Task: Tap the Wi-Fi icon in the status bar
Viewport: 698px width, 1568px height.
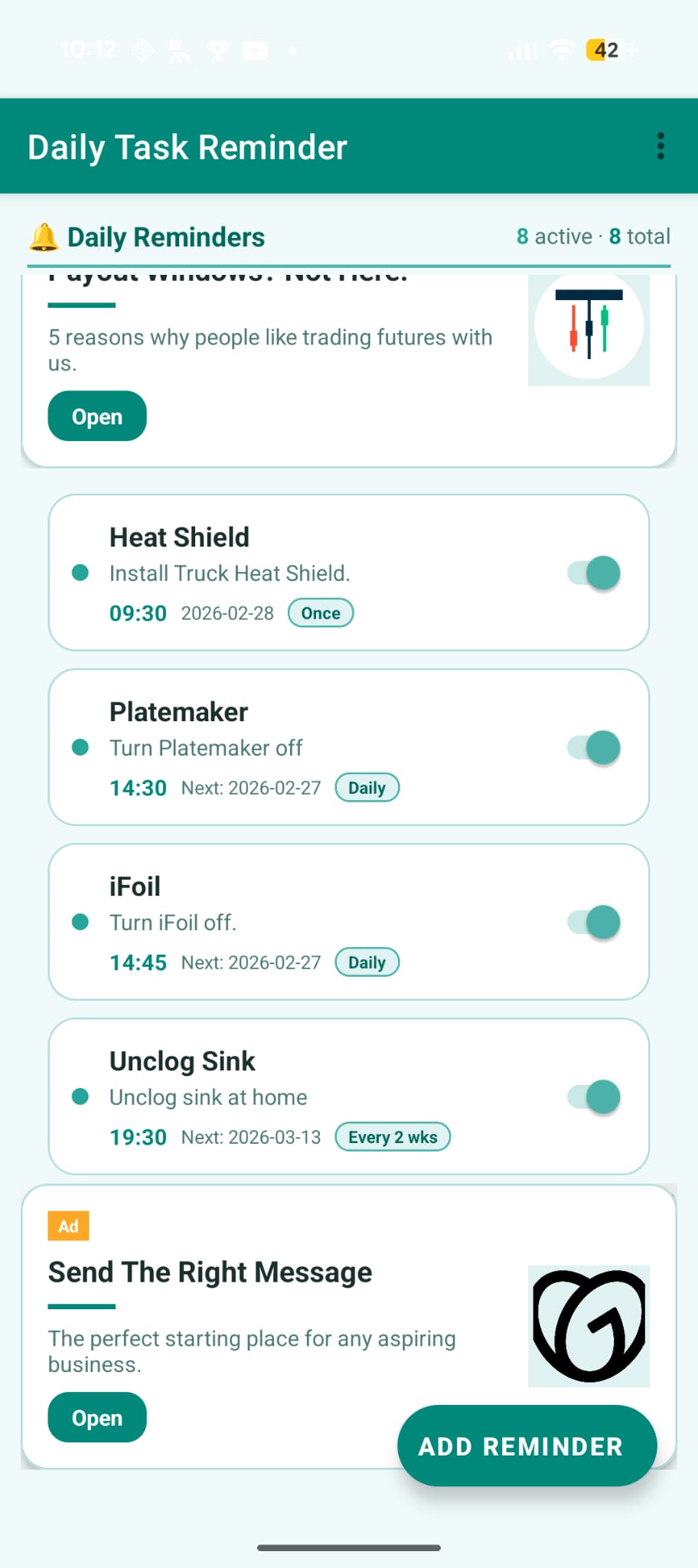Action: pyautogui.click(x=560, y=49)
